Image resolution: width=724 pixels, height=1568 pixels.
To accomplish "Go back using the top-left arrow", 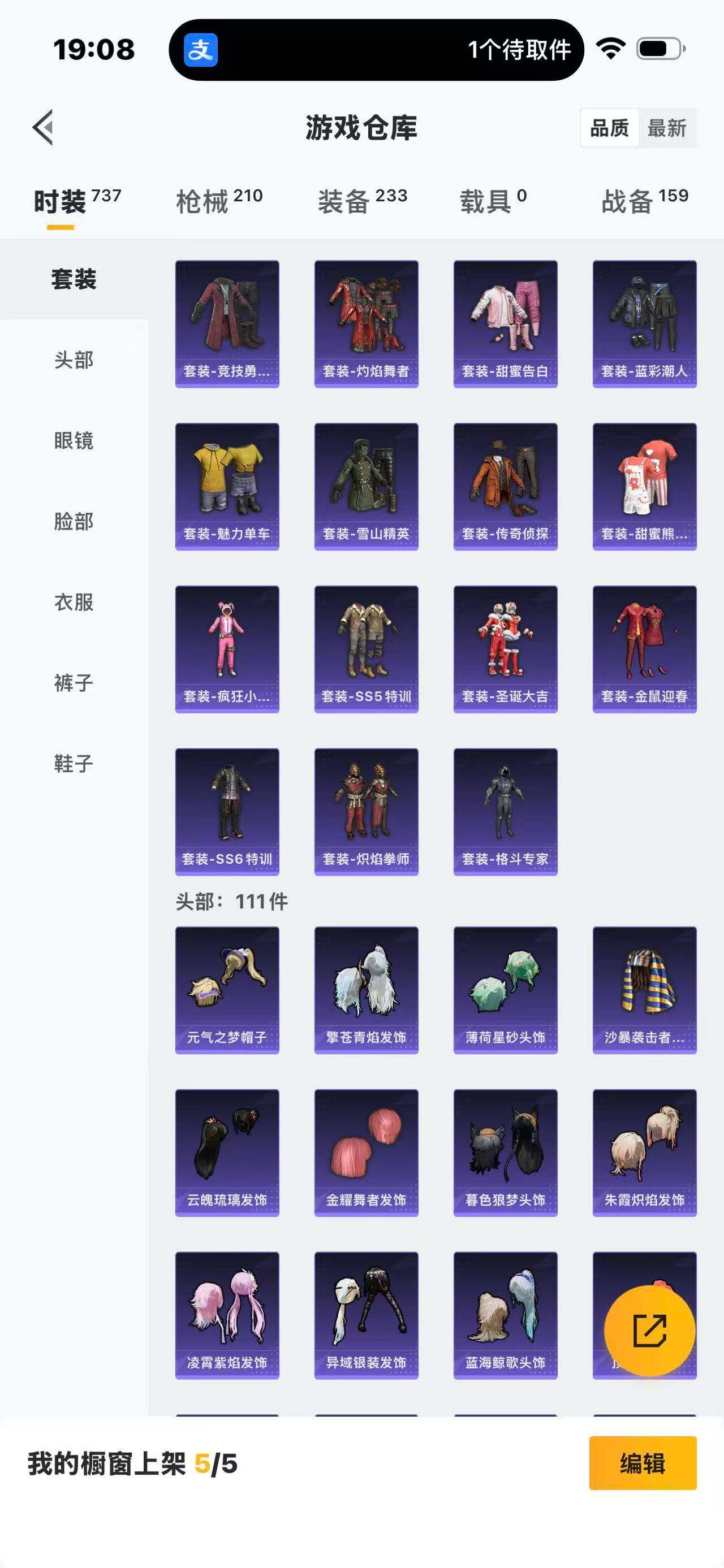I will tap(43, 127).
